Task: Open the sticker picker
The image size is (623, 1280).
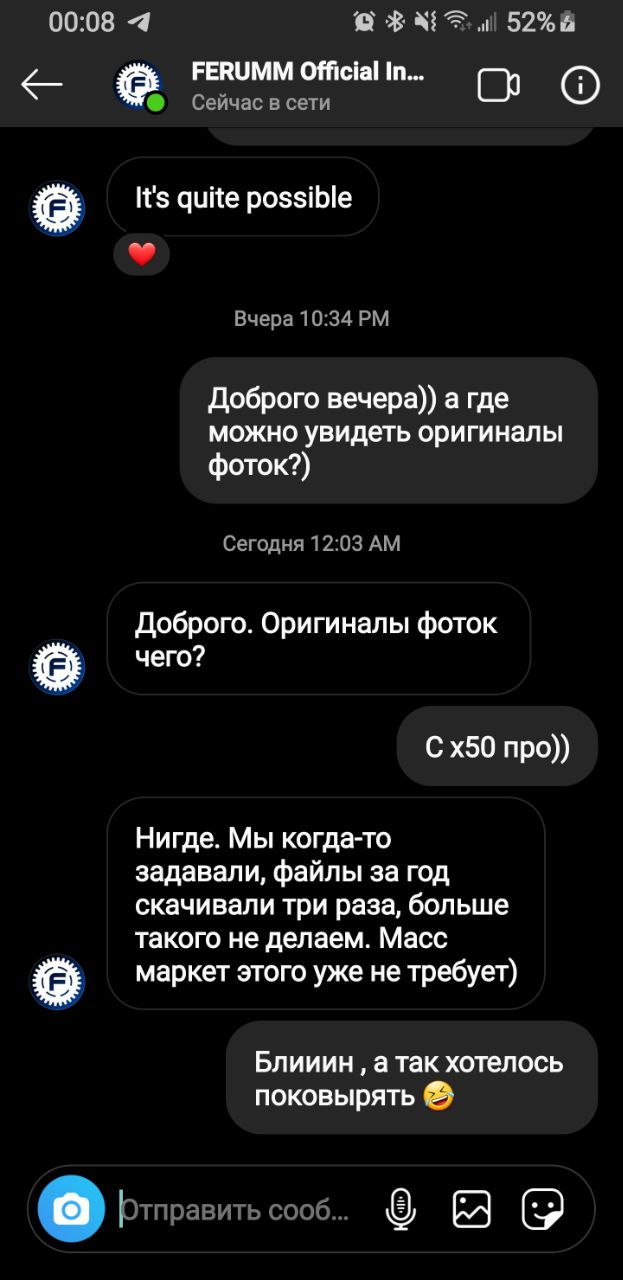Action: (542, 1211)
